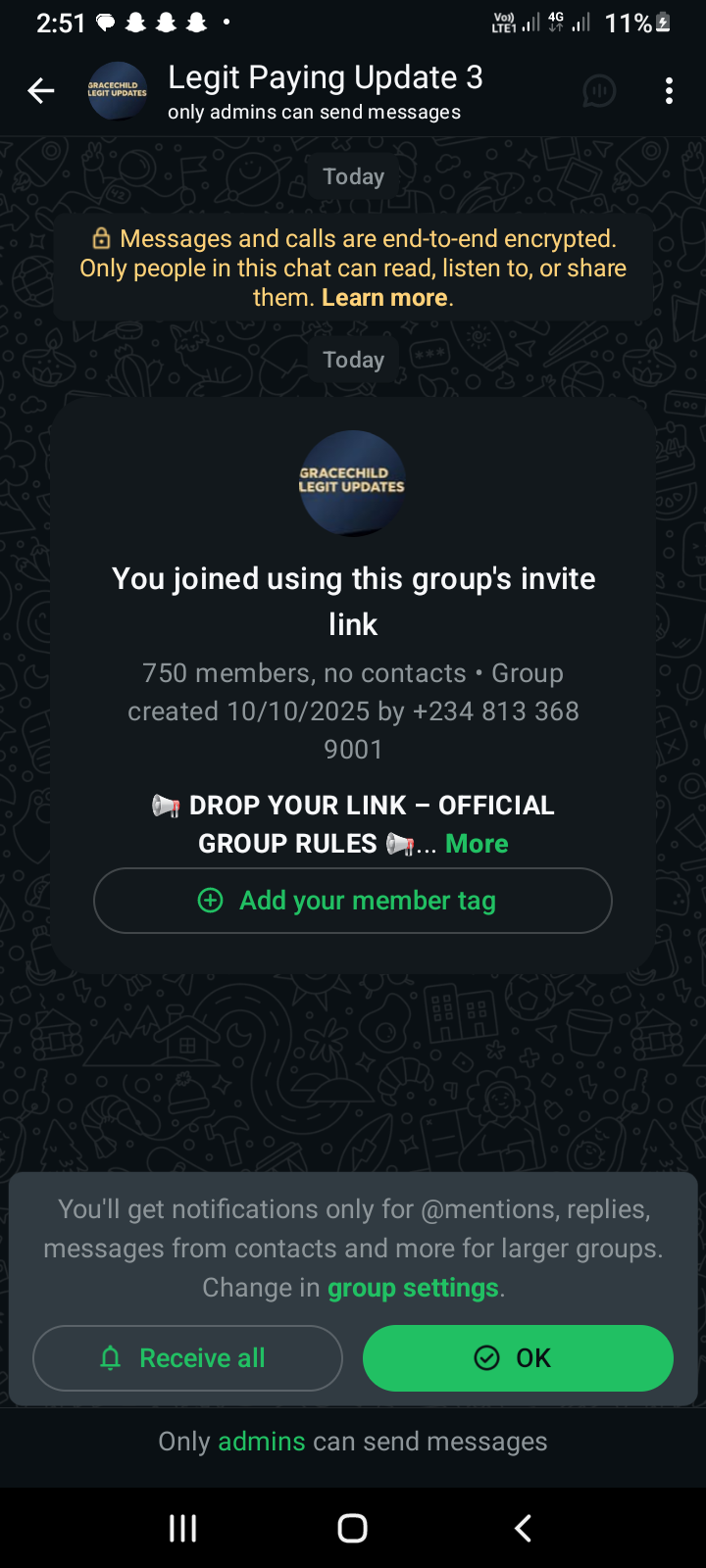This screenshot has height=1568, width=706.
Task: Open the recent apps view
Action: (x=183, y=1528)
